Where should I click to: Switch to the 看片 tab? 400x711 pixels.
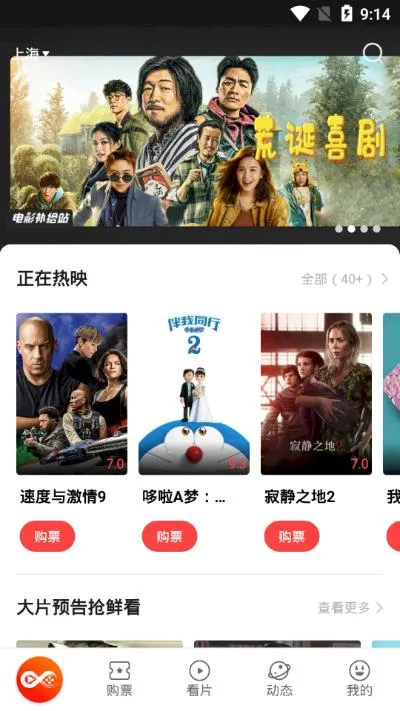(x=200, y=679)
